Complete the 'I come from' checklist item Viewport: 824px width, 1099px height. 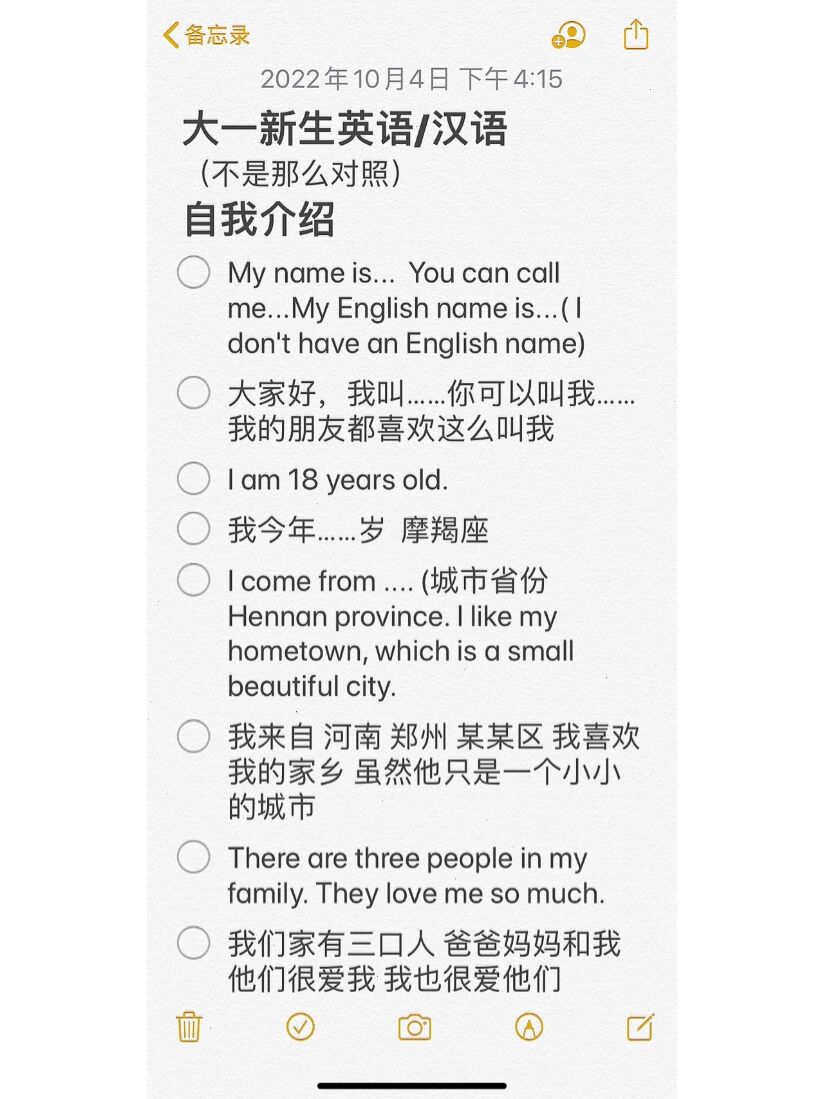point(193,580)
